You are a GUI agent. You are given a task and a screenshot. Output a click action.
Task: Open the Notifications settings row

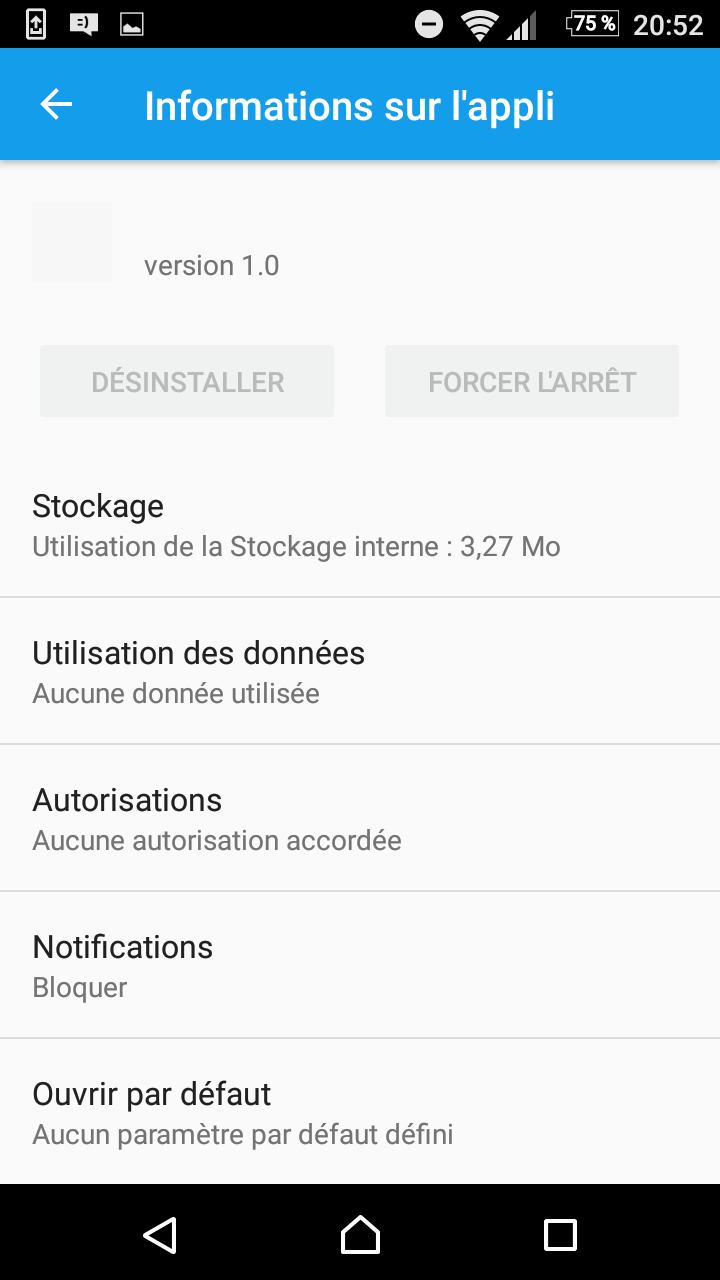point(360,965)
